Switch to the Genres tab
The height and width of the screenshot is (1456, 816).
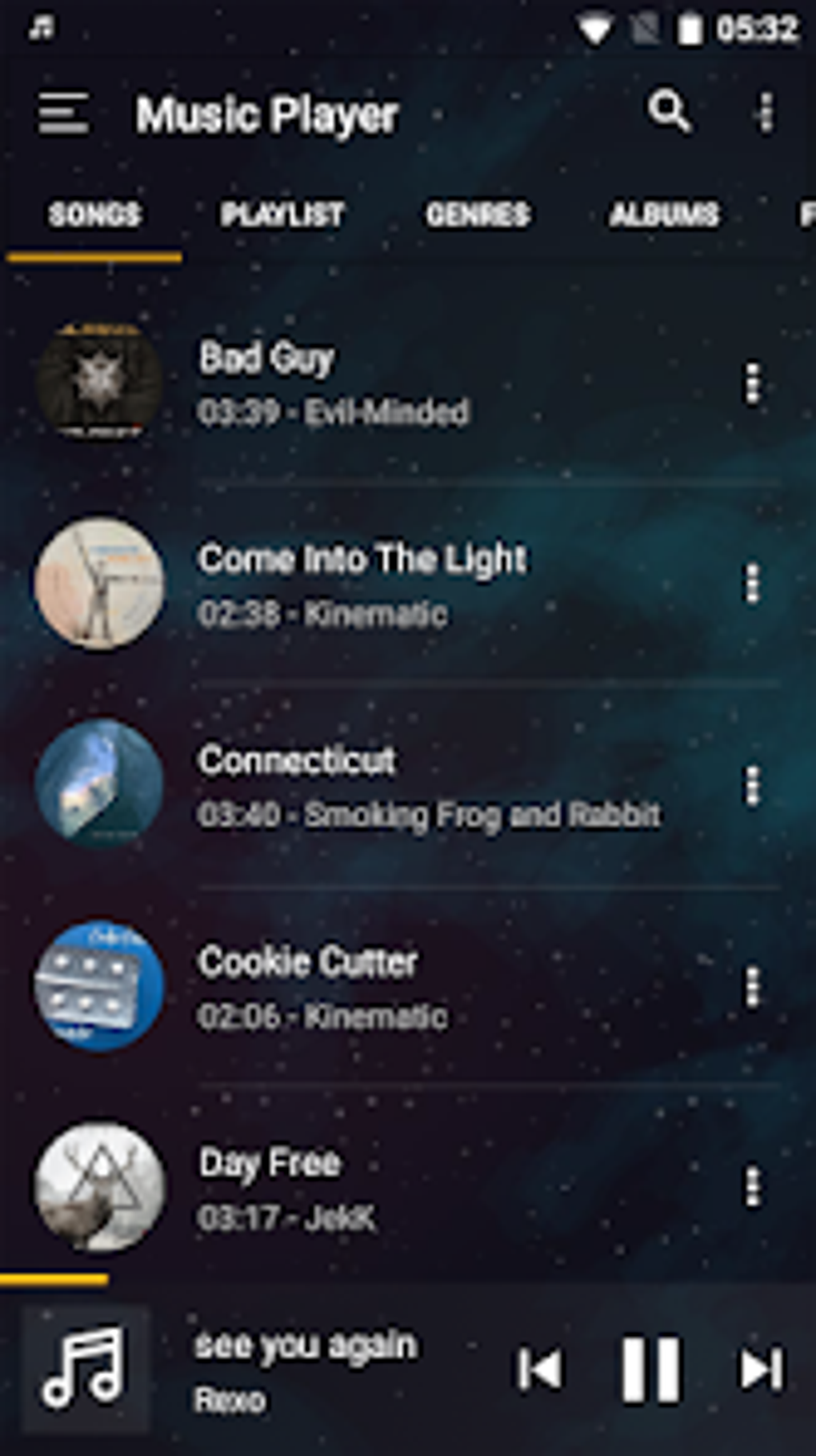point(478,215)
